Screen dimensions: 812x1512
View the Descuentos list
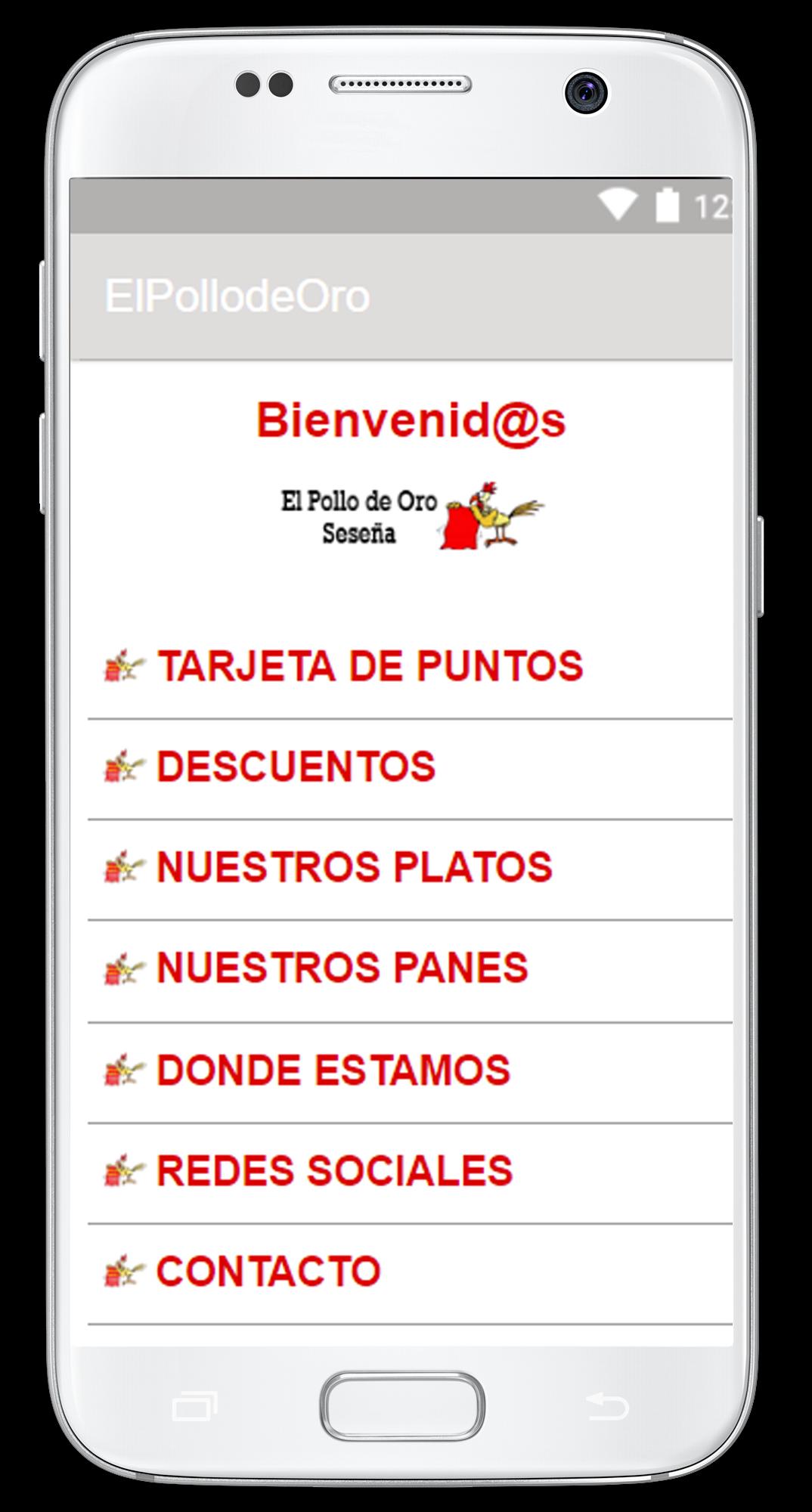click(x=296, y=767)
